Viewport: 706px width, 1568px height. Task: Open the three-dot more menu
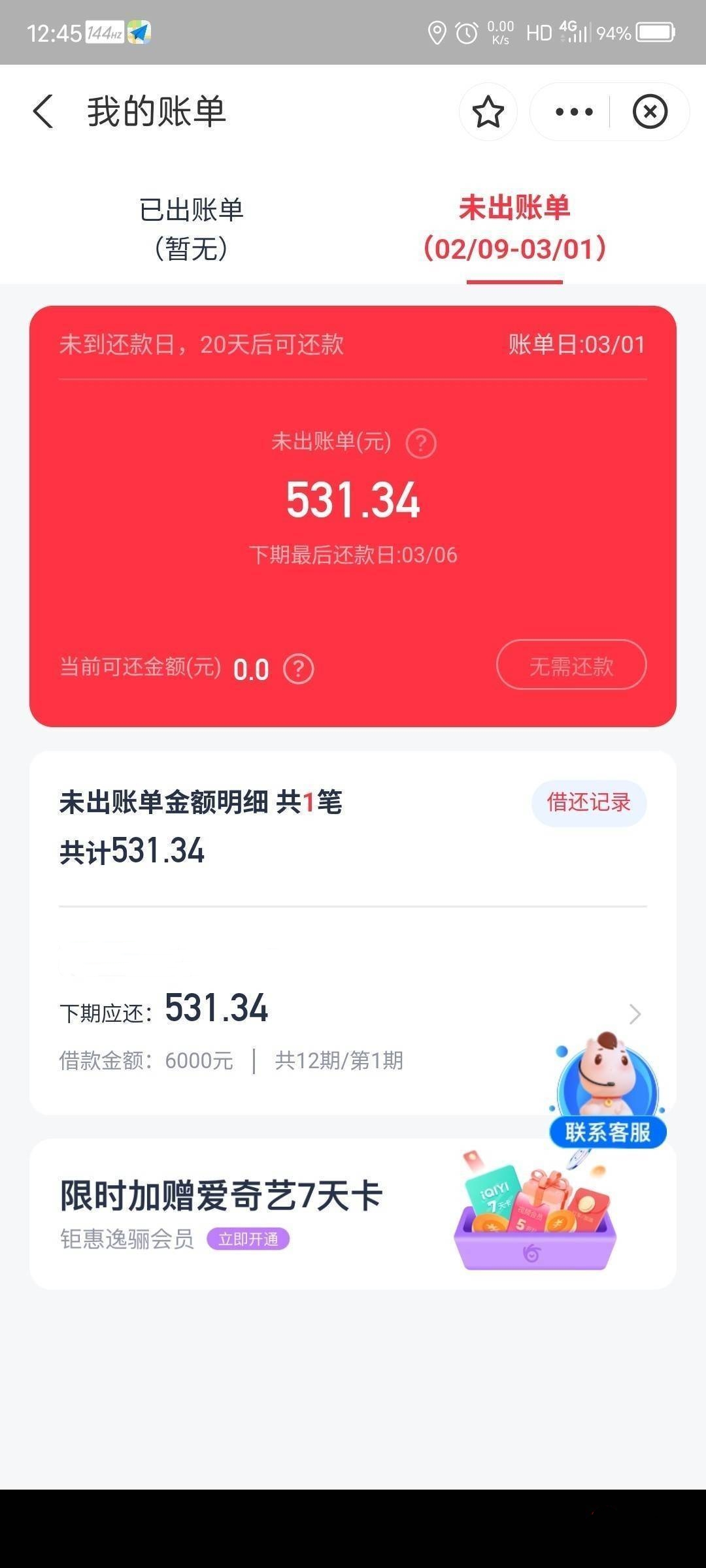tap(574, 112)
